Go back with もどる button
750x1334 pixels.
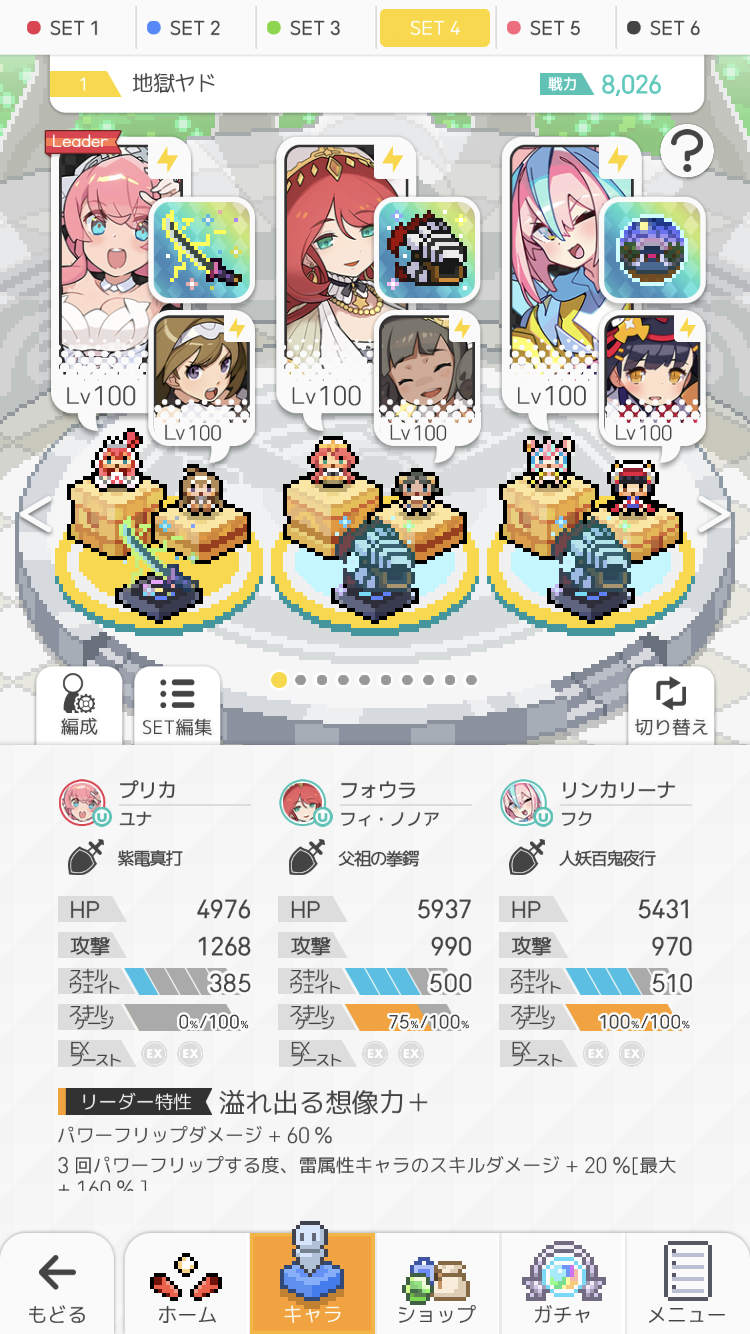click(57, 1286)
